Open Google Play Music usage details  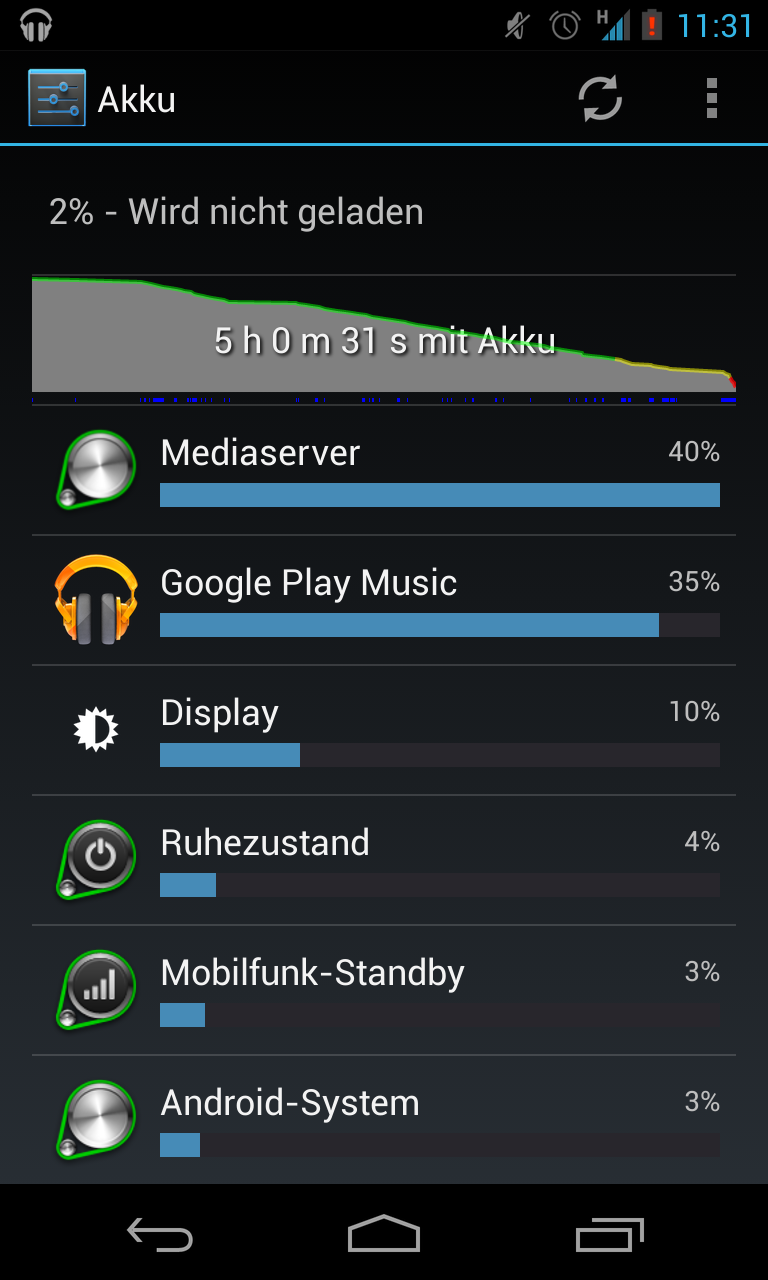(x=384, y=600)
